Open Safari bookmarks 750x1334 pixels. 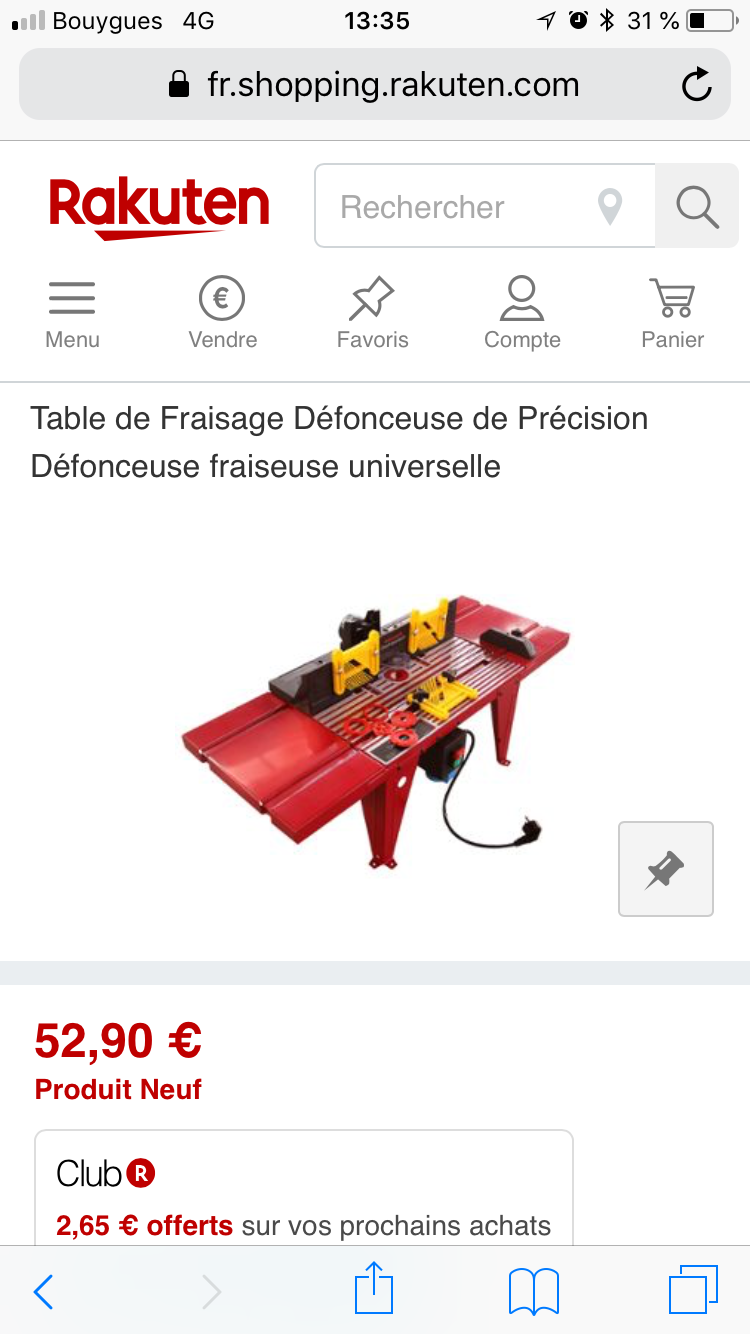click(x=534, y=1291)
